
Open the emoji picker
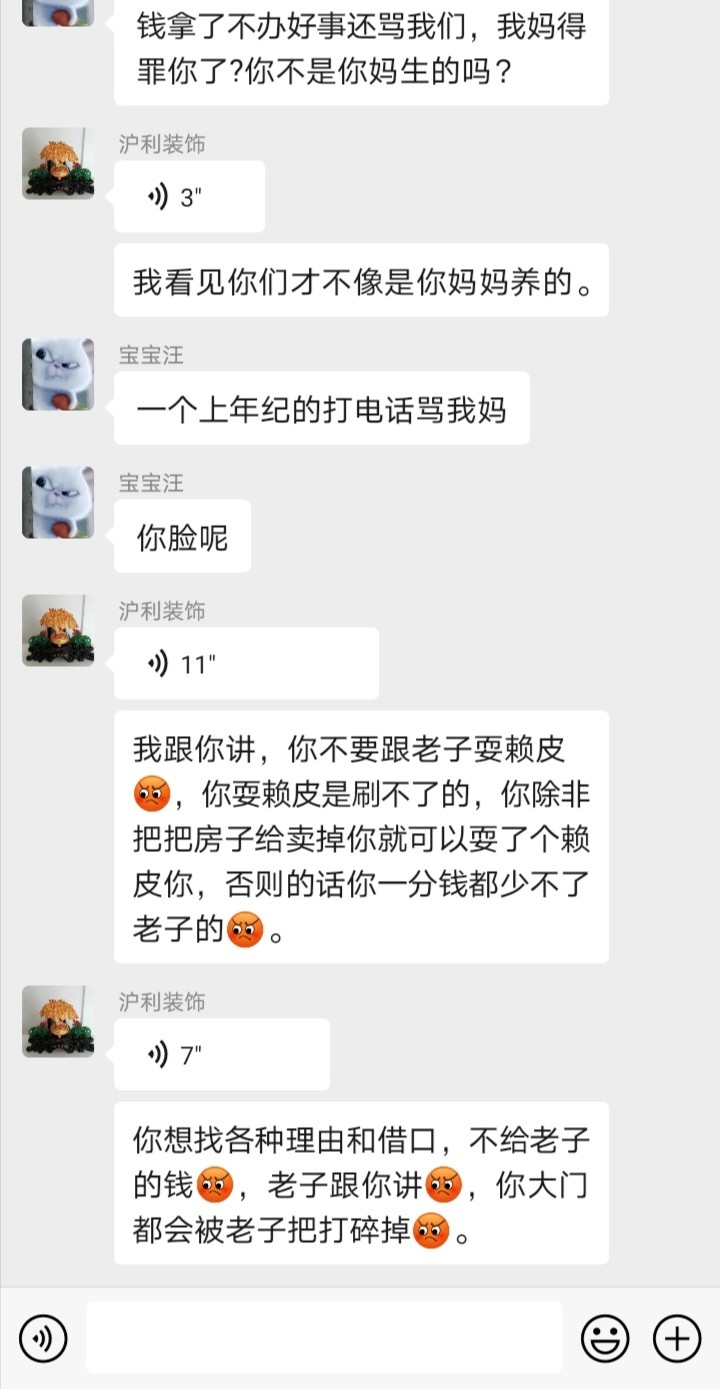coord(605,1337)
